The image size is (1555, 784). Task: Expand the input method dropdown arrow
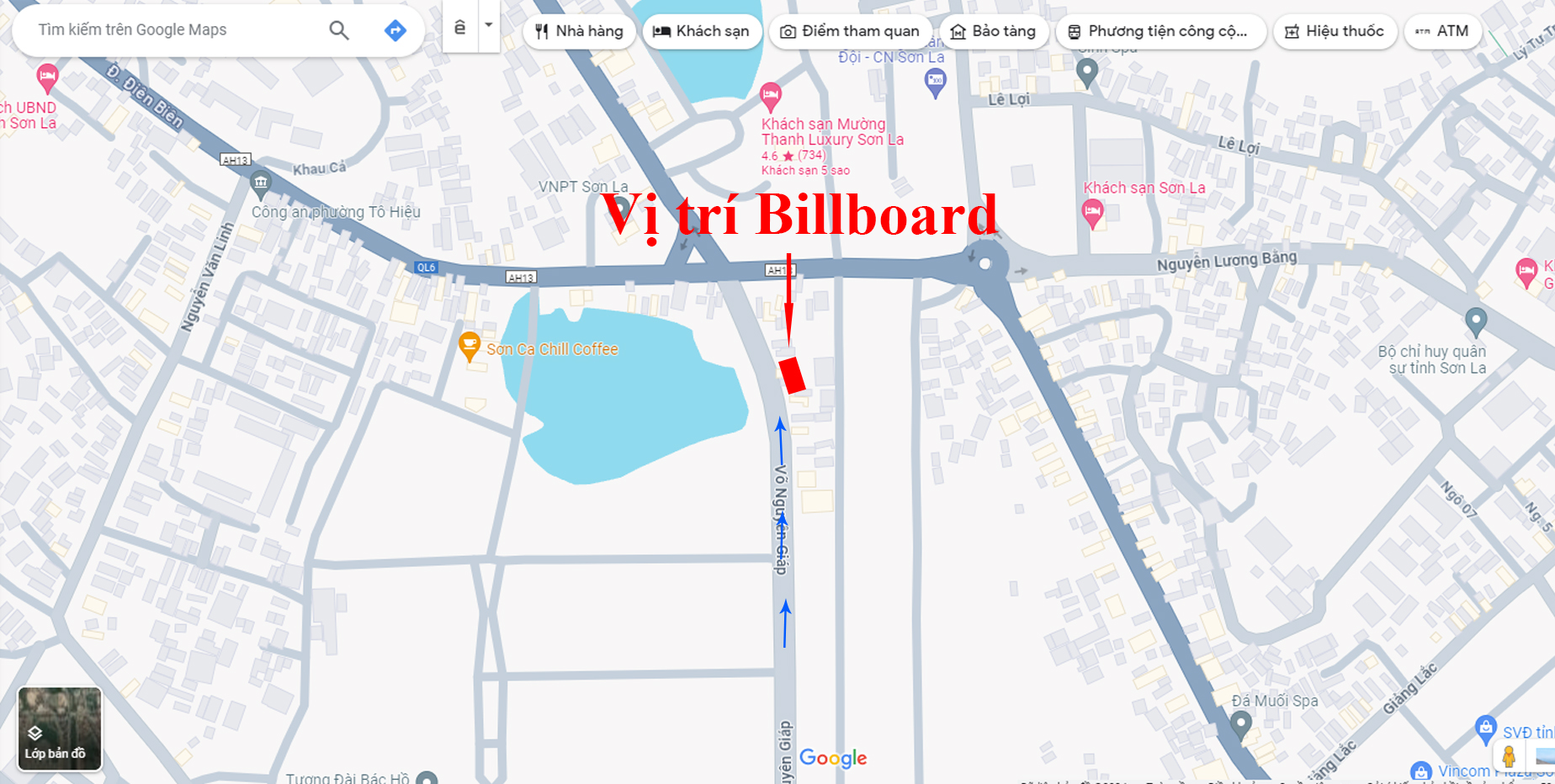489,25
